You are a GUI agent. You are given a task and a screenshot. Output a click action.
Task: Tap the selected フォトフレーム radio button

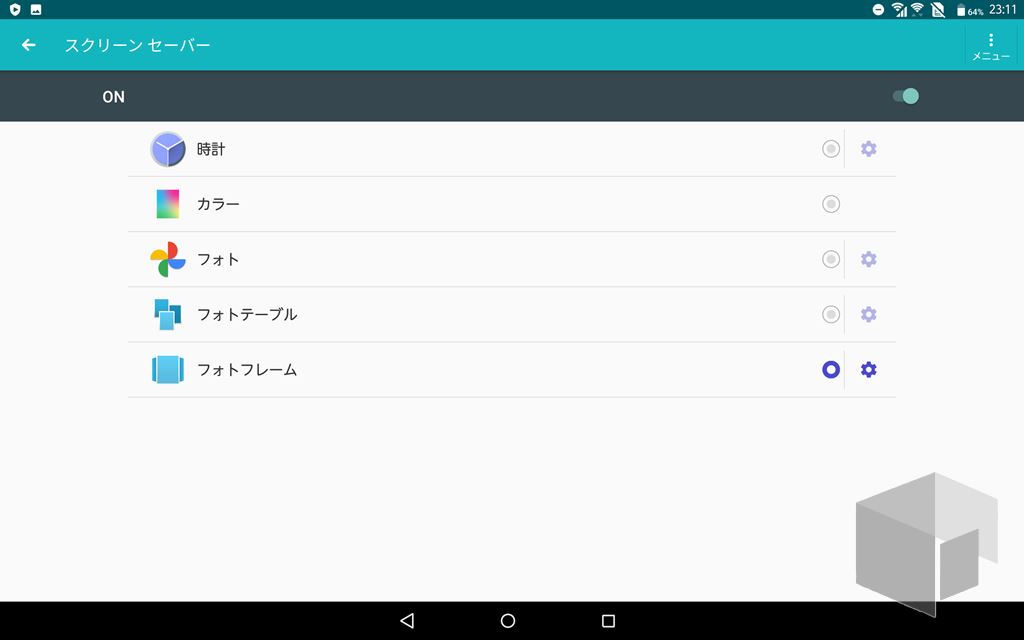[x=831, y=370]
